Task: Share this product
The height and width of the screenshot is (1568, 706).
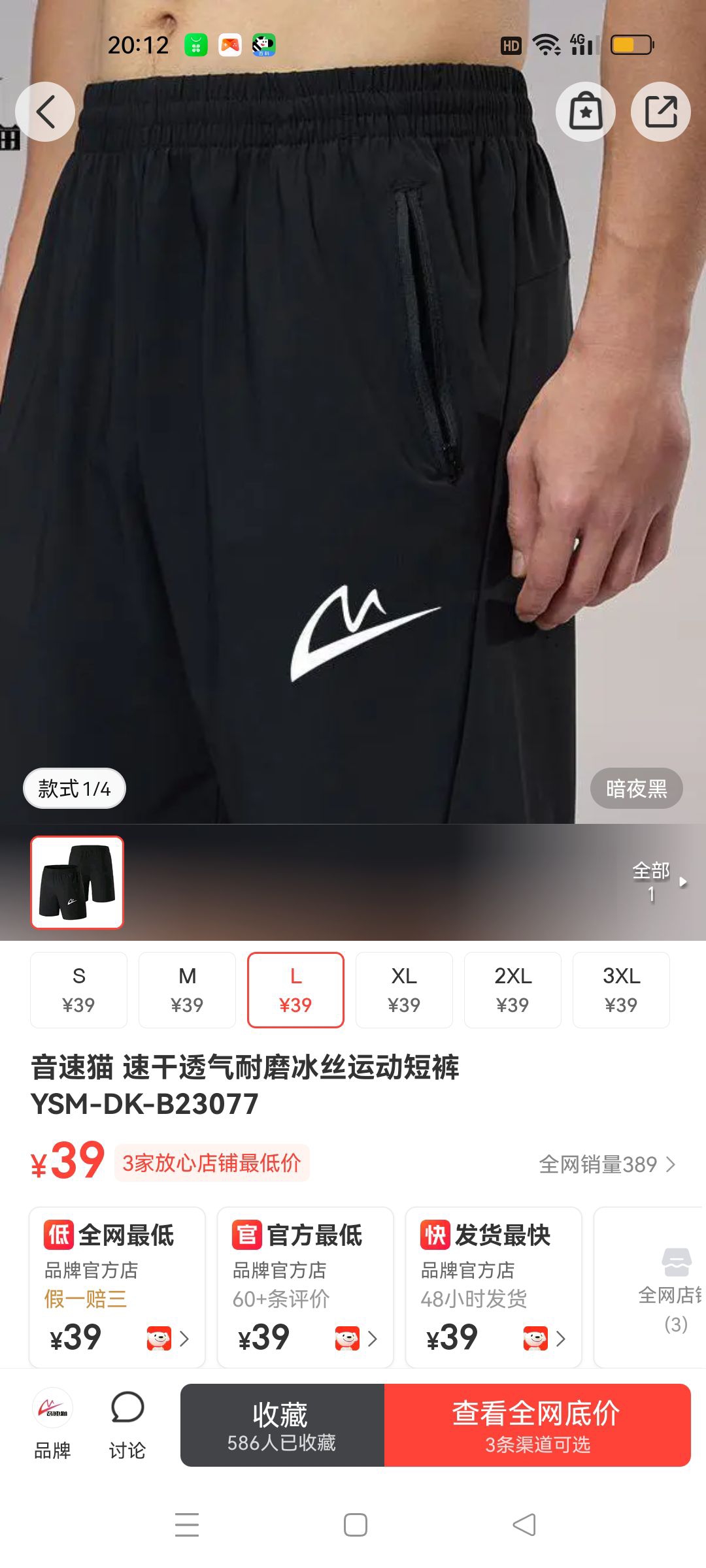Action: 661,112
